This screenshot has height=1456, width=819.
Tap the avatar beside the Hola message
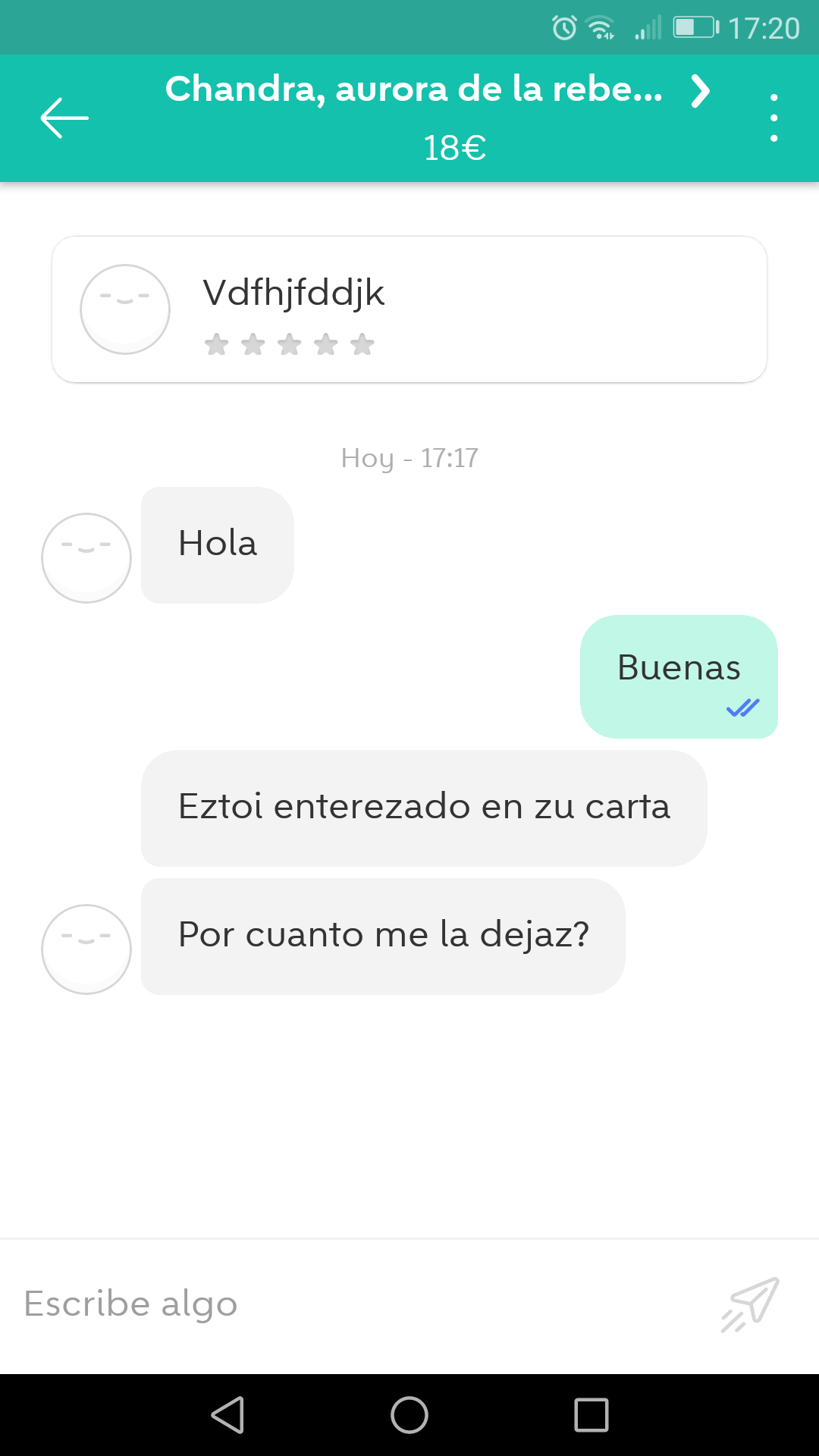pyautogui.click(x=86, y=558)
